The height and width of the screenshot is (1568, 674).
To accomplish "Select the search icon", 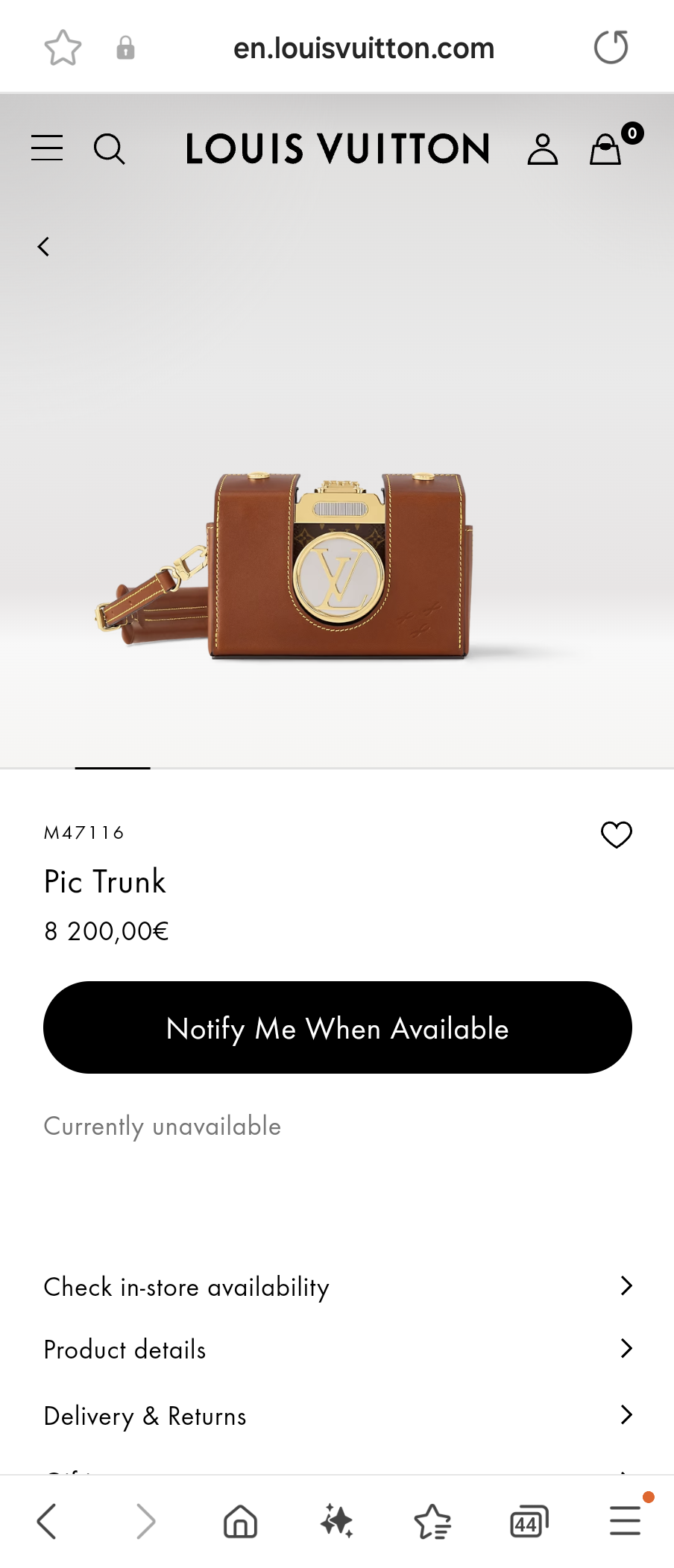I will pyautogui.click(x=110, y=148).
